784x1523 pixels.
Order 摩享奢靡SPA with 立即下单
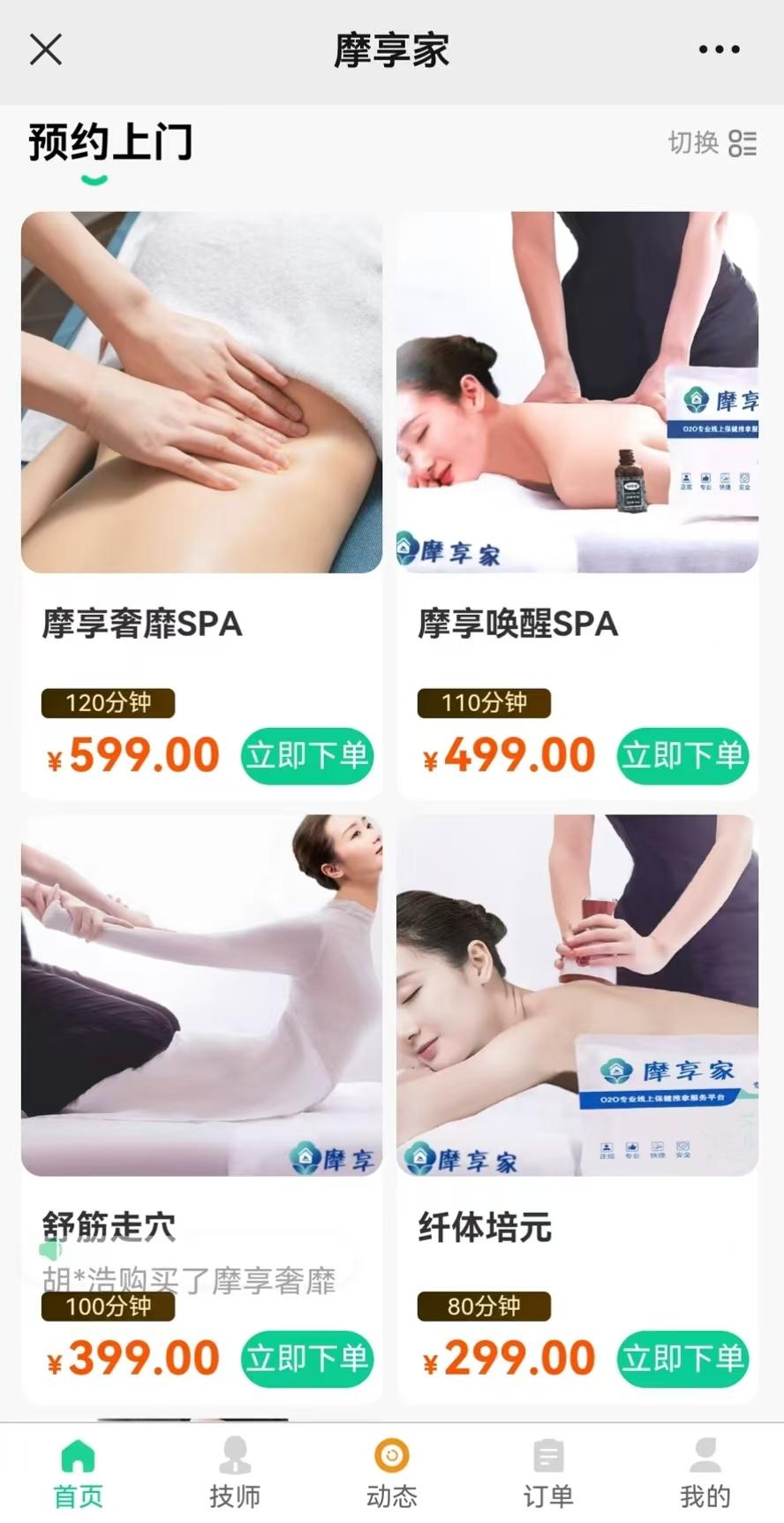[306, 756]
